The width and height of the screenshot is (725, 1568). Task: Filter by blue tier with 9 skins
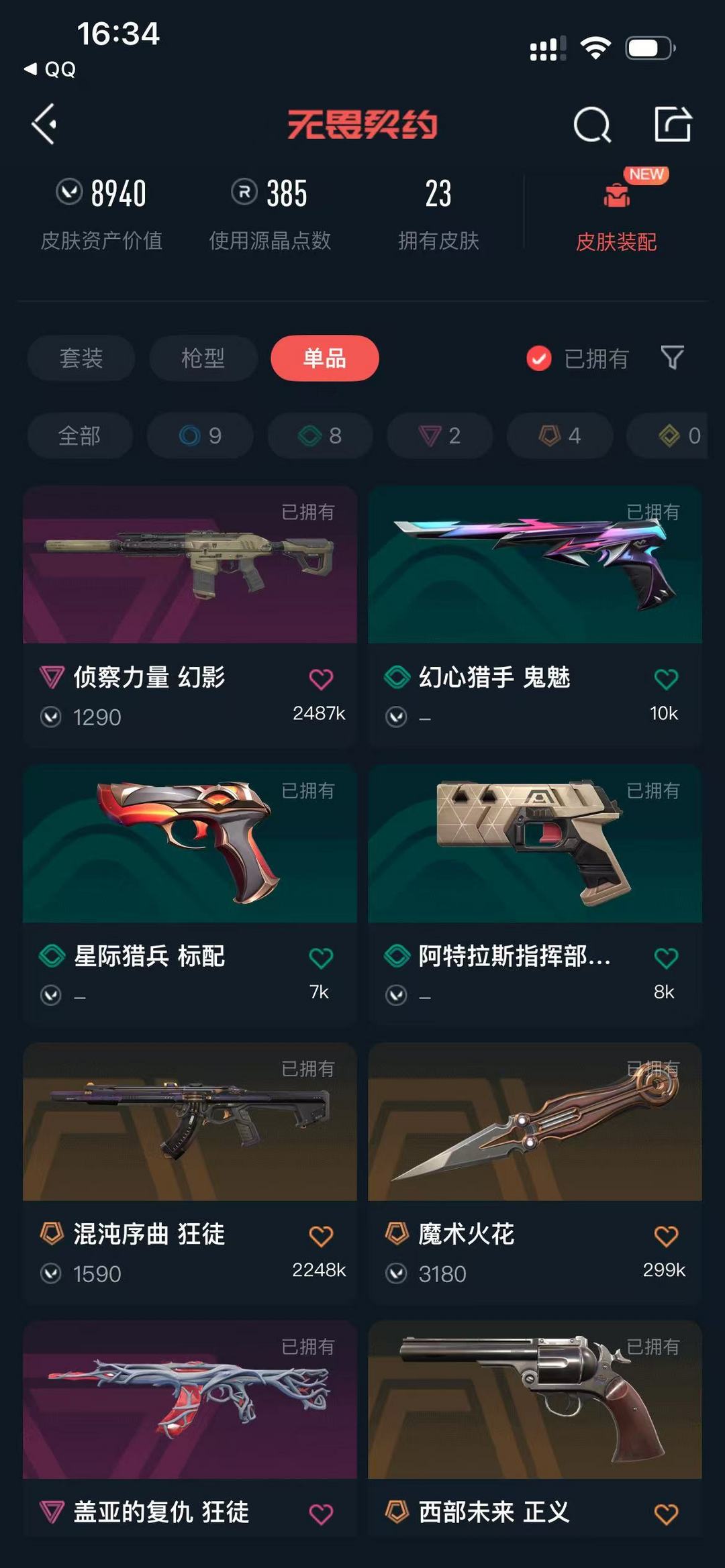click(200, 436)
